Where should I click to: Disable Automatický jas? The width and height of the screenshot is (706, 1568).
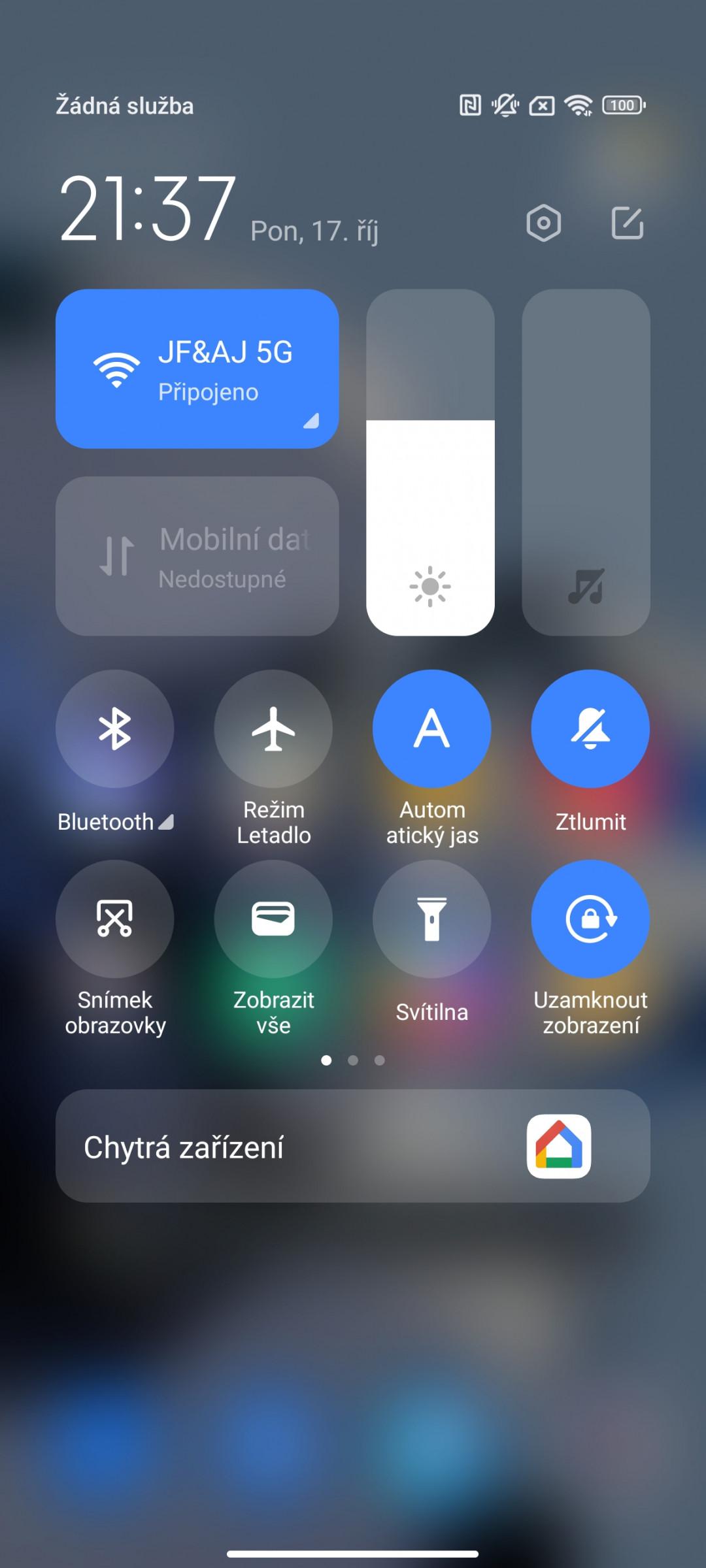click(432, 728)
